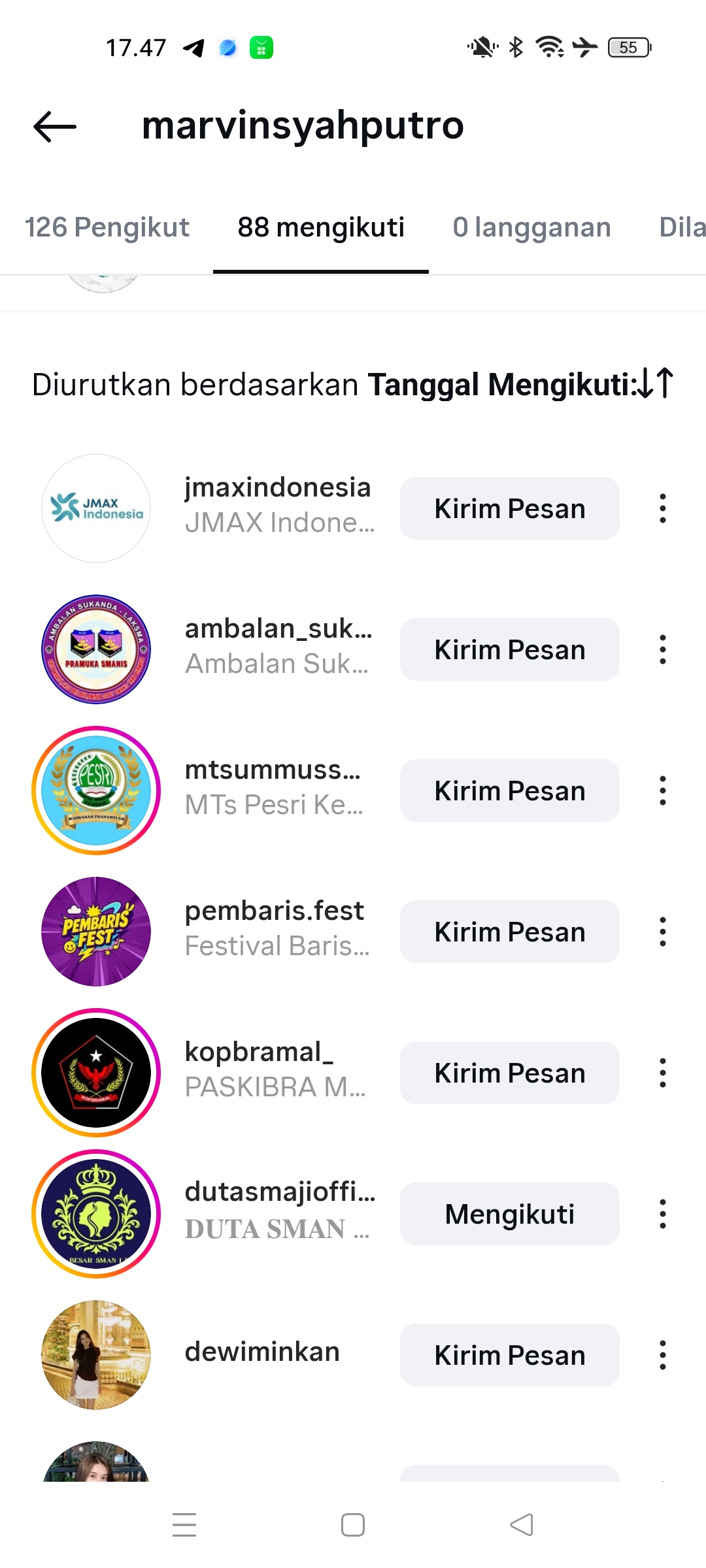Open recent apps from the navigation bar
The width and height of the screenshot is (706, 1568).
184,1525
